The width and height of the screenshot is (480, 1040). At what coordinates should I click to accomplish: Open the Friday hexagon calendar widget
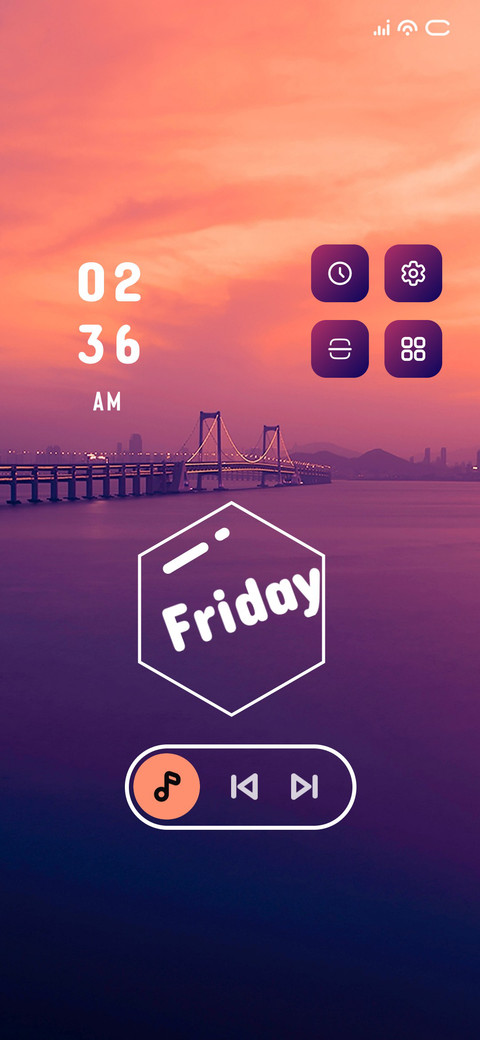[231, 609]
